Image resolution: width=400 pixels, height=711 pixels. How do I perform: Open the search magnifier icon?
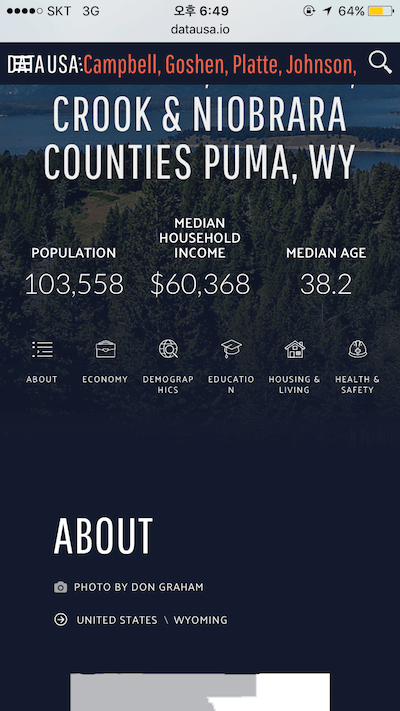[380, 62]
